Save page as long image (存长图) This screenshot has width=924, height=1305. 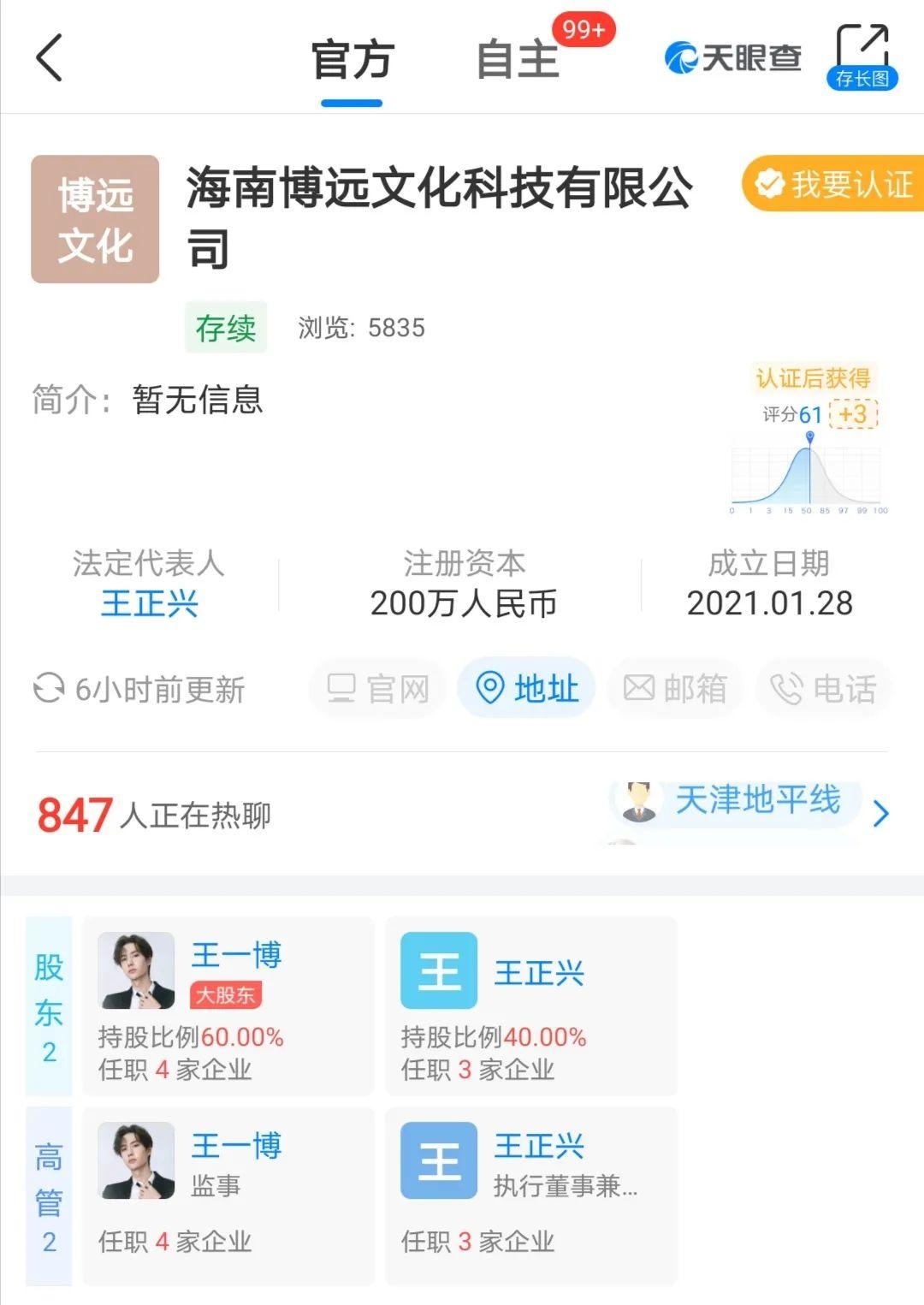(x=862, y=57)
